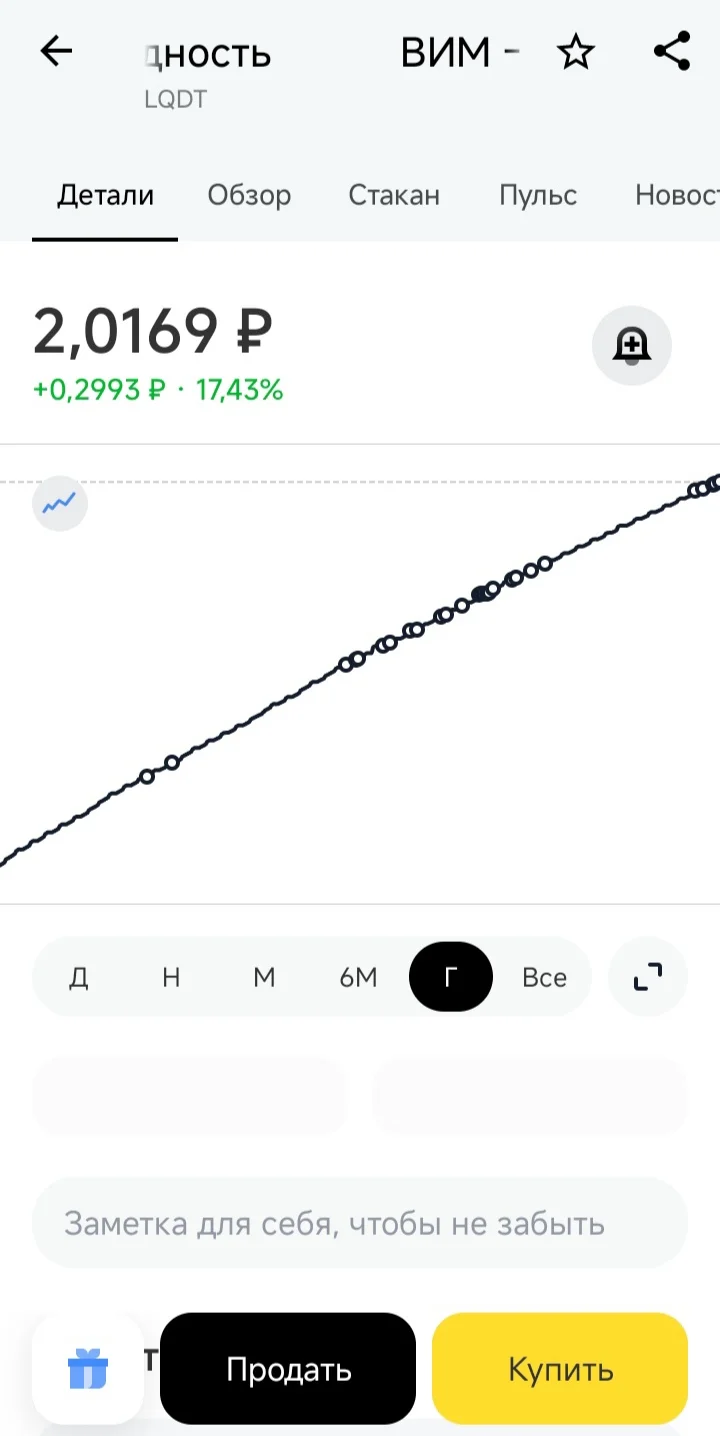The height and width of the screenshot is (1436, 720).
Task: Switch to the Обзор tab
Action: [249, 195]
